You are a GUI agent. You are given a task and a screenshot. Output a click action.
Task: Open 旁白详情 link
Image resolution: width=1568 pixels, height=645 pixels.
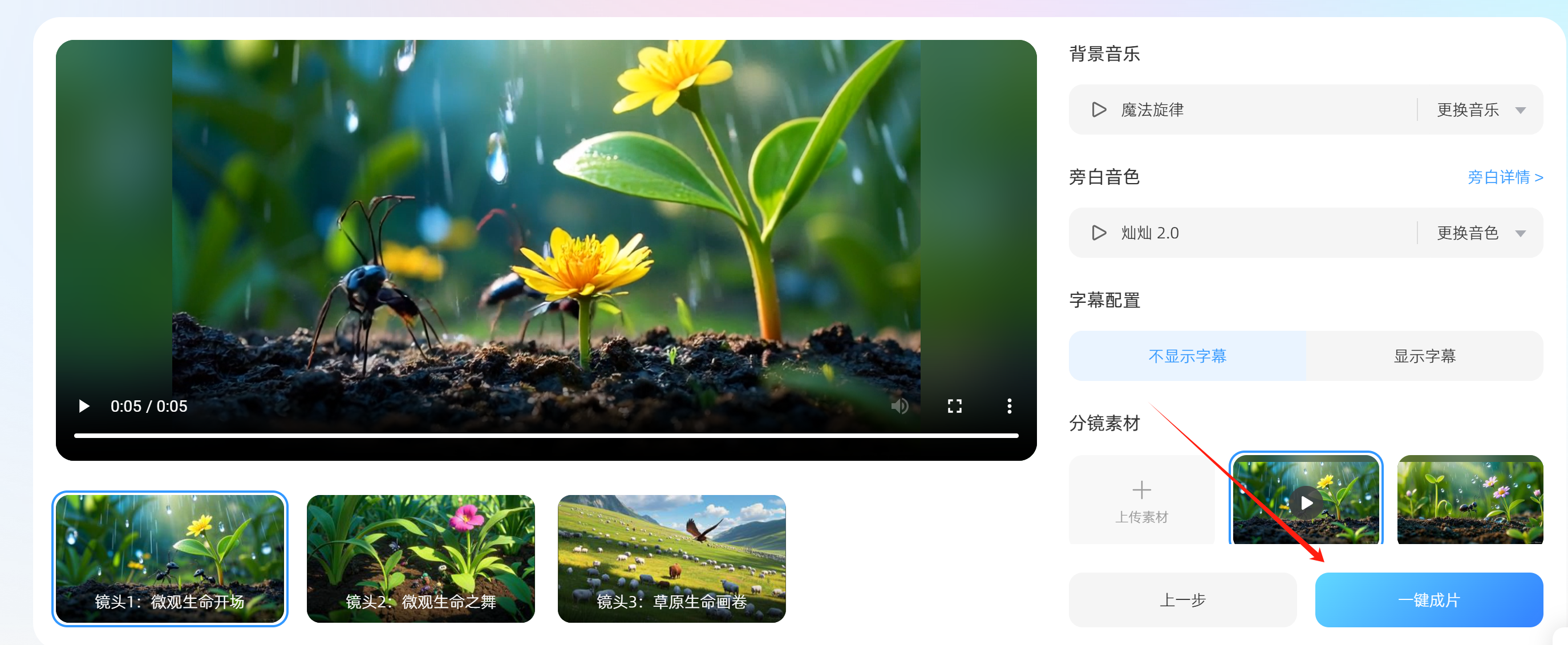point(1504,177)
